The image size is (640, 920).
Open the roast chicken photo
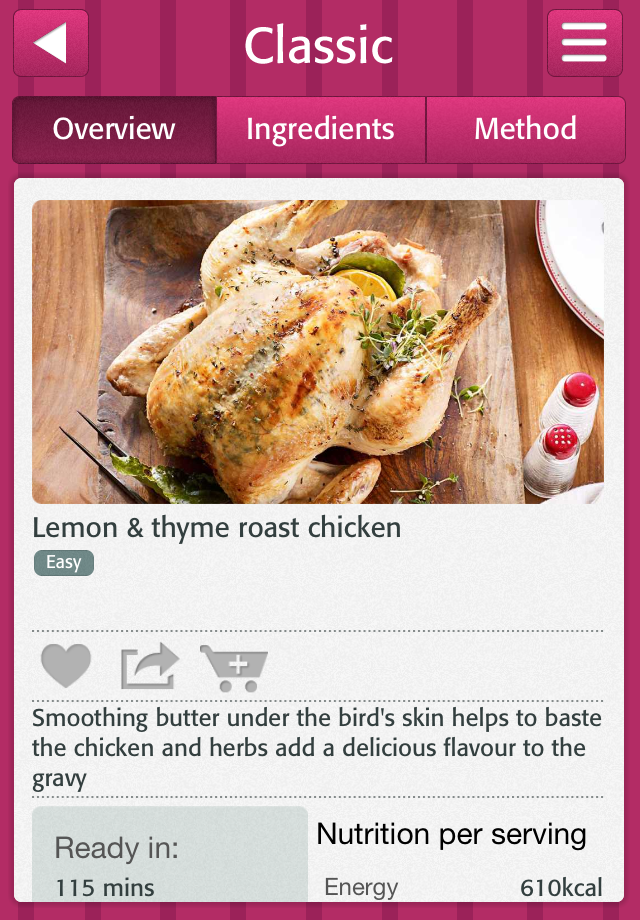tap(318, 351)
